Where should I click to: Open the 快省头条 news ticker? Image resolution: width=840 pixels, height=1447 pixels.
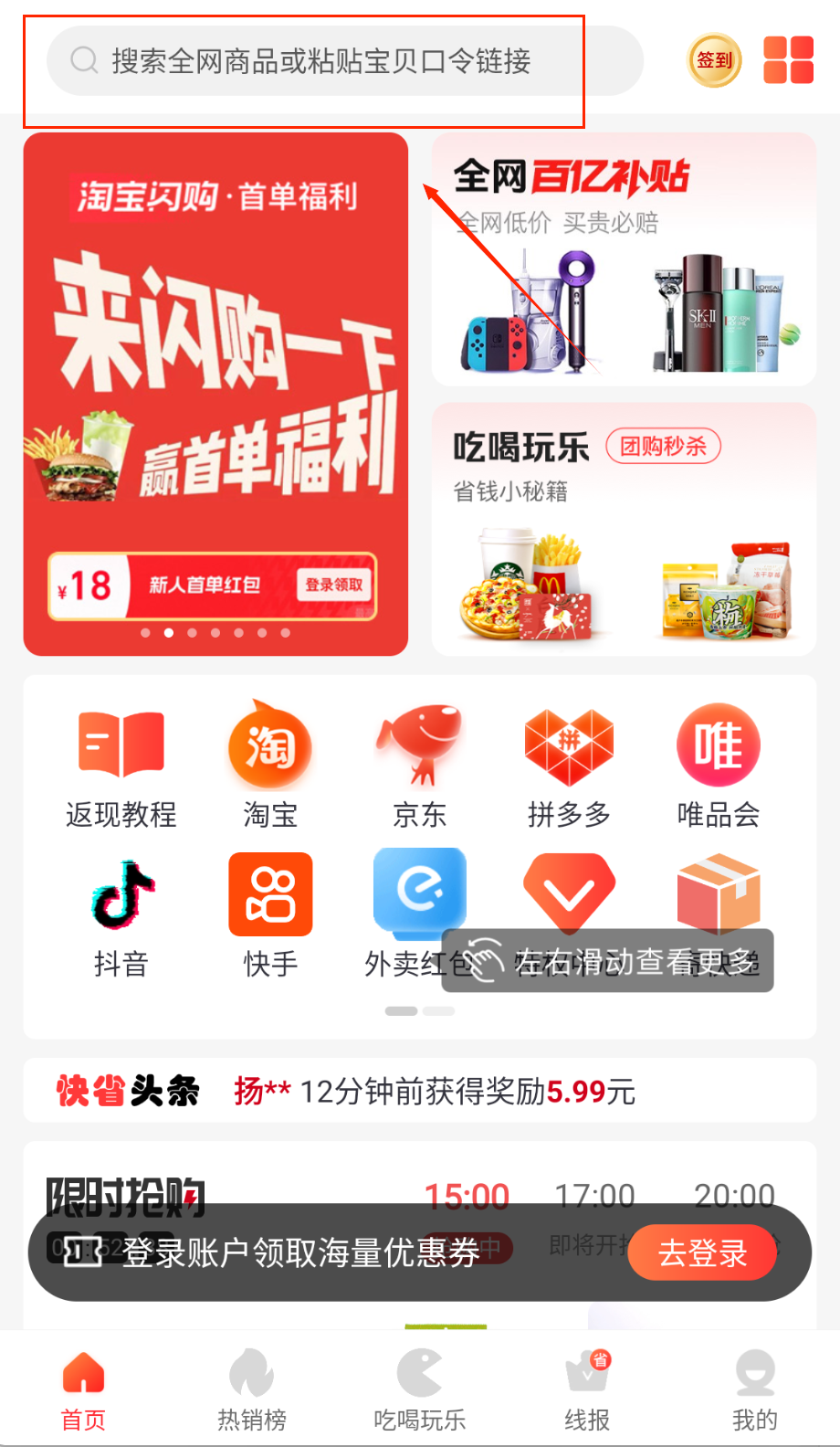click(x=420, y=1091)
